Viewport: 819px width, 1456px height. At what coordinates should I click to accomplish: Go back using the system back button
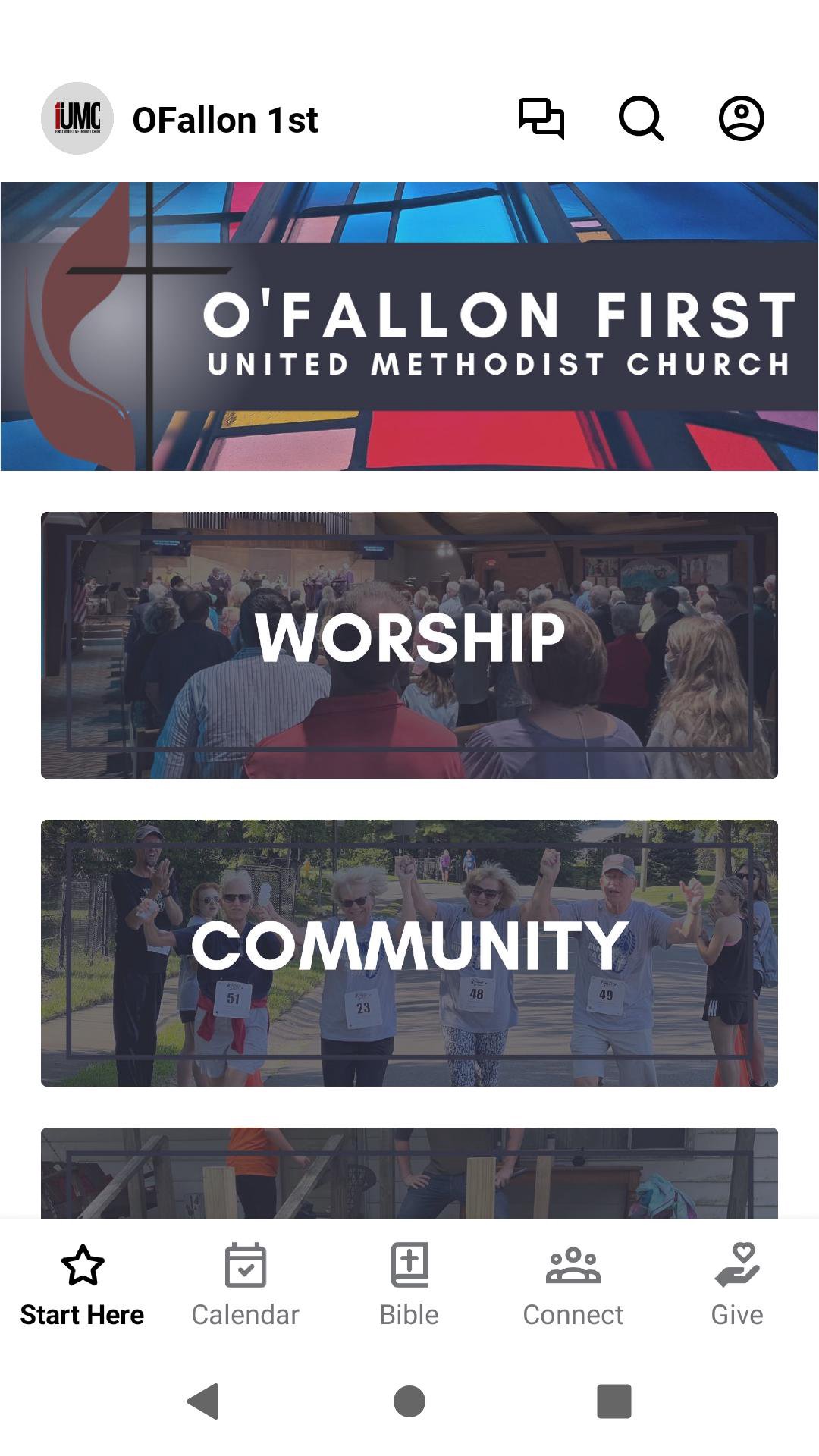[x=203, y=1401]
